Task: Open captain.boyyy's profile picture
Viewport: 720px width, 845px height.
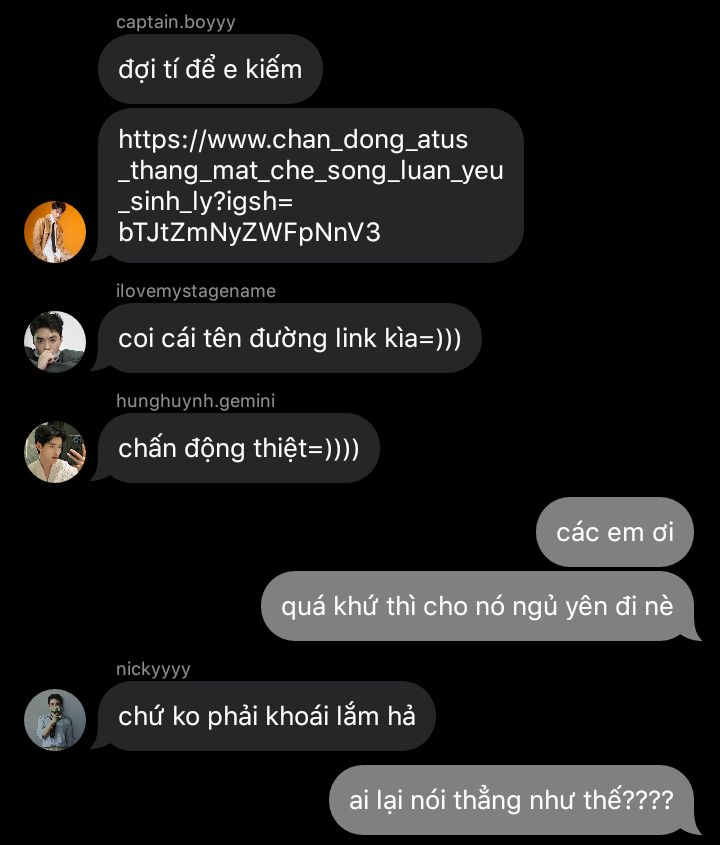Action: (55, 232)
